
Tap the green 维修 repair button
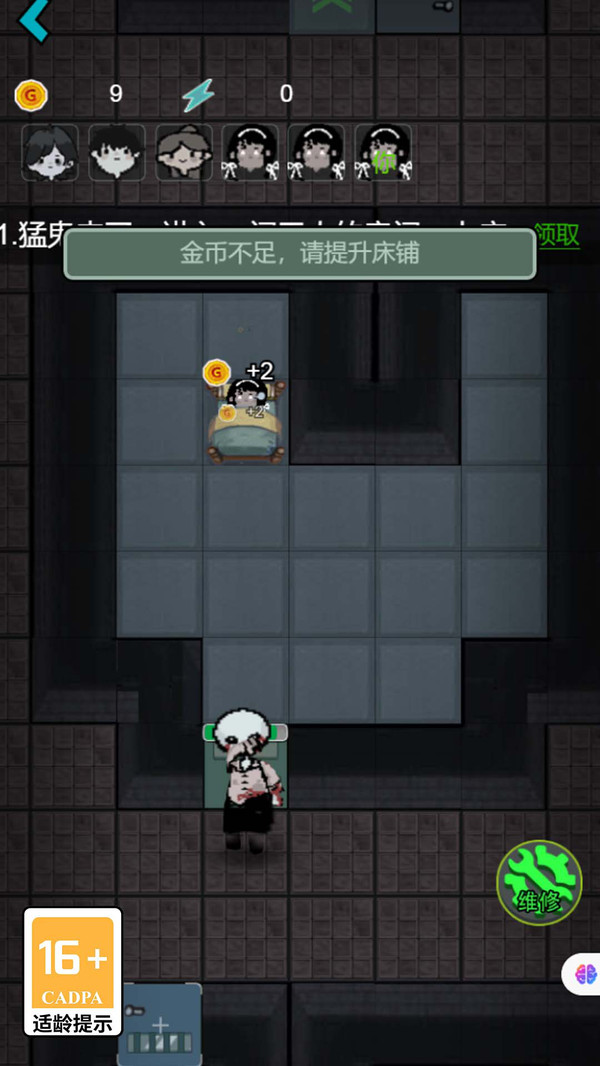click(539, 882)
